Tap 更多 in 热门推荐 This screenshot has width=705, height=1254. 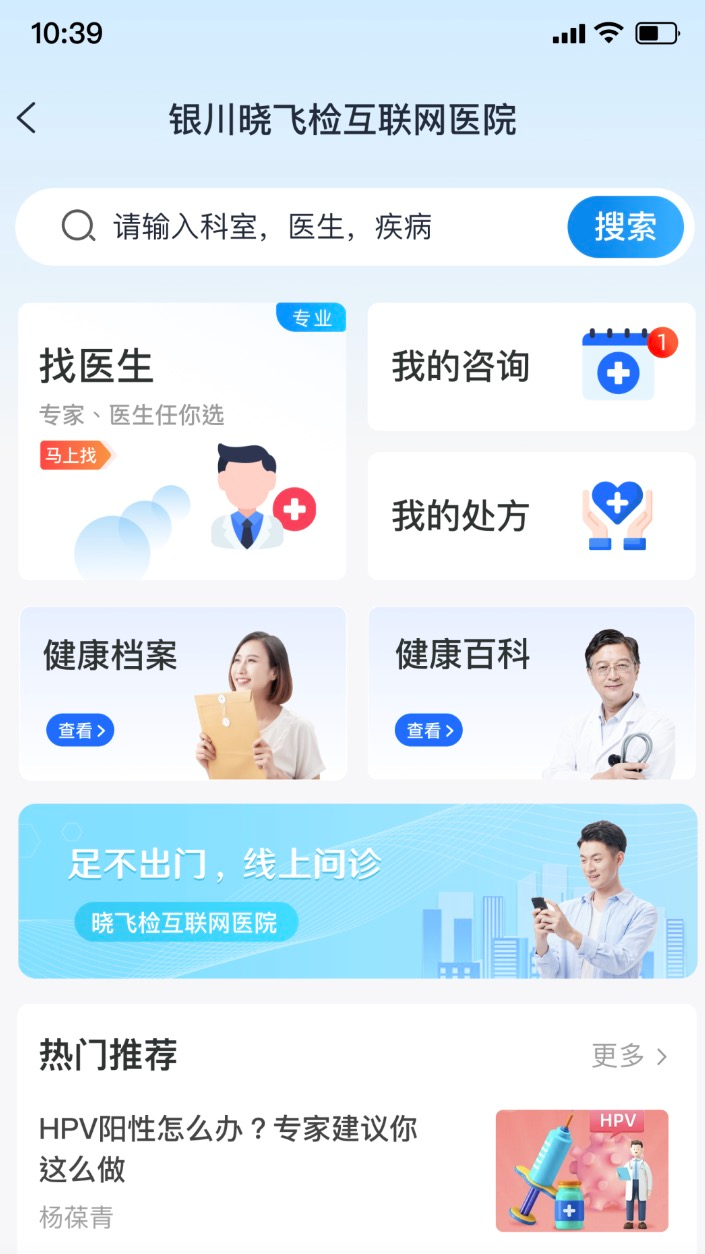[x=629, y=1056]
